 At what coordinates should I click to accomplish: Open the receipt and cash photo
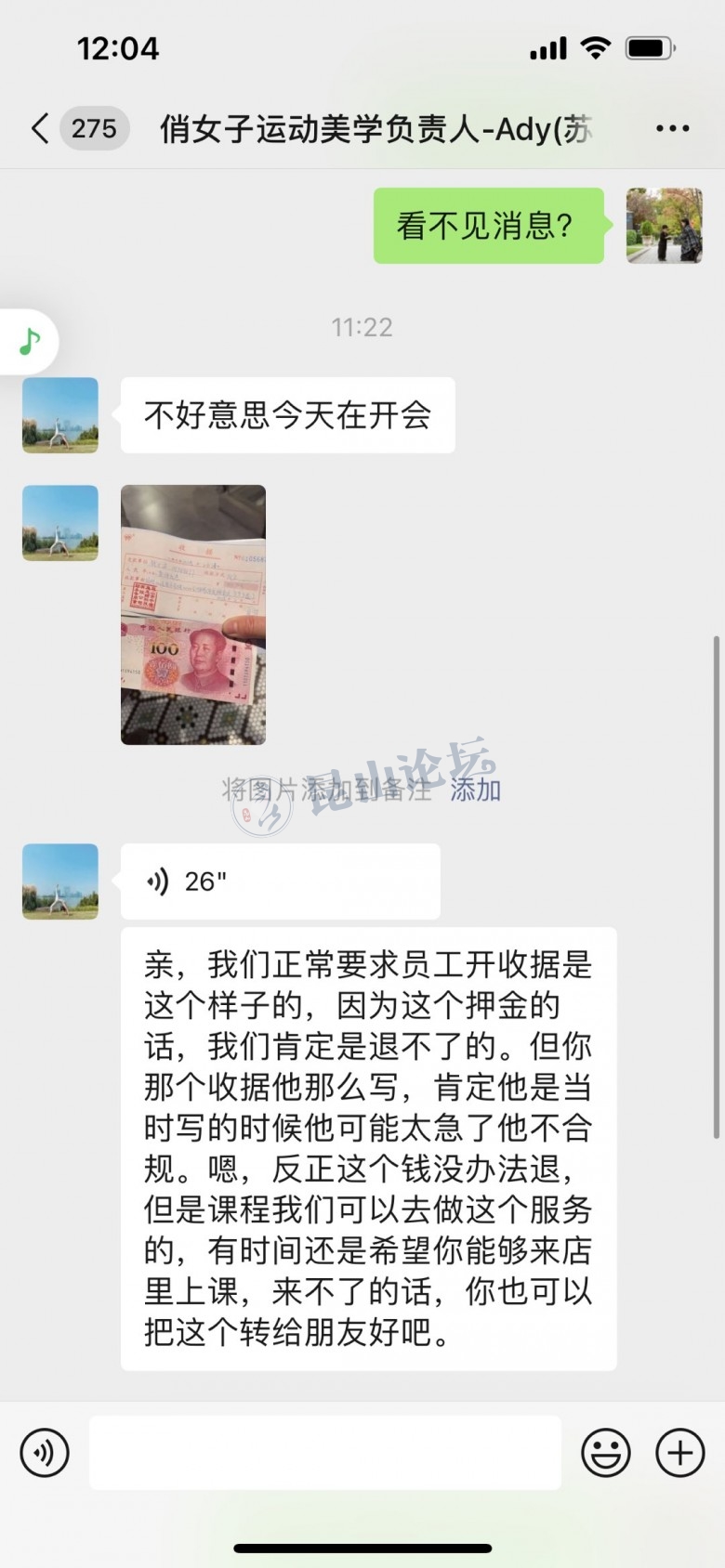193,615
